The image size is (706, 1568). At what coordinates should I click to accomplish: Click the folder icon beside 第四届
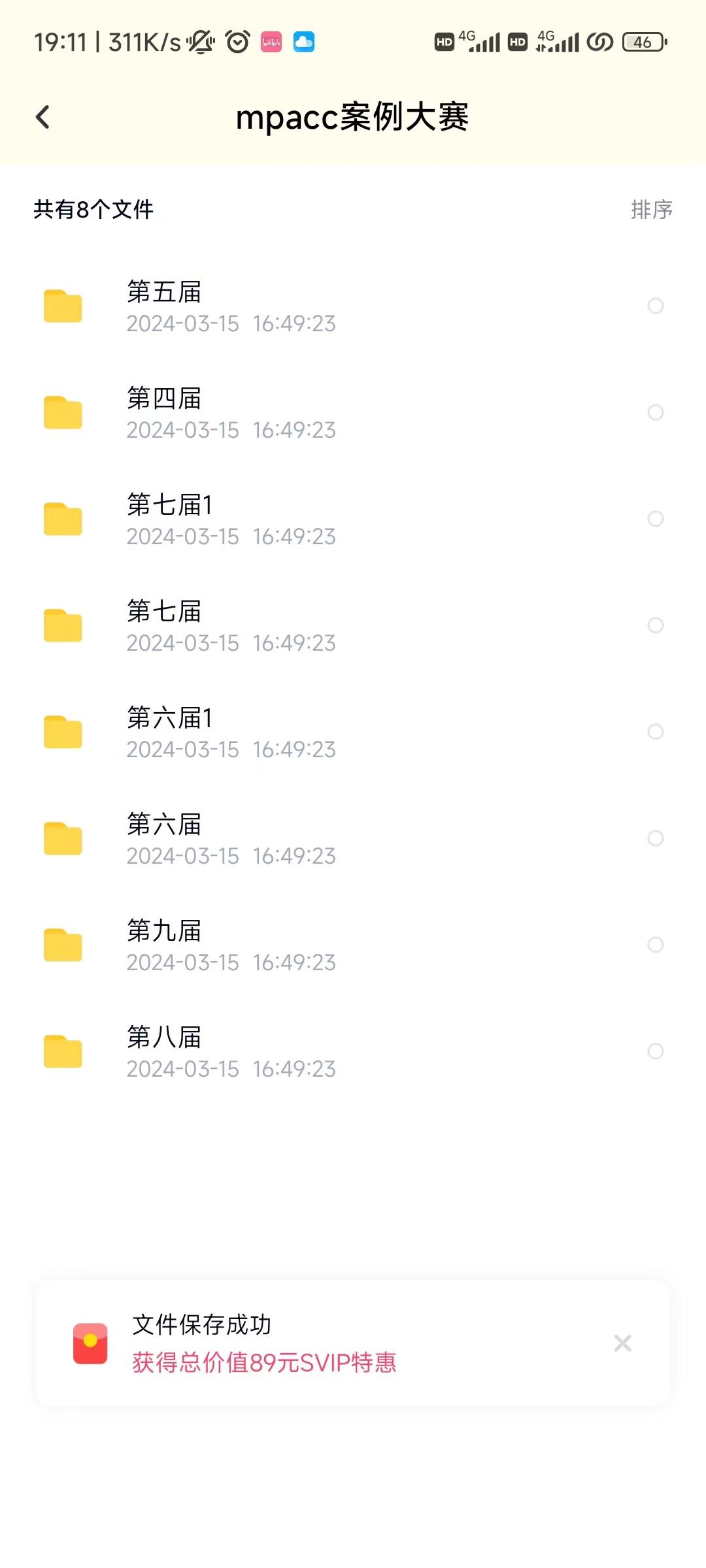point(62,412)
